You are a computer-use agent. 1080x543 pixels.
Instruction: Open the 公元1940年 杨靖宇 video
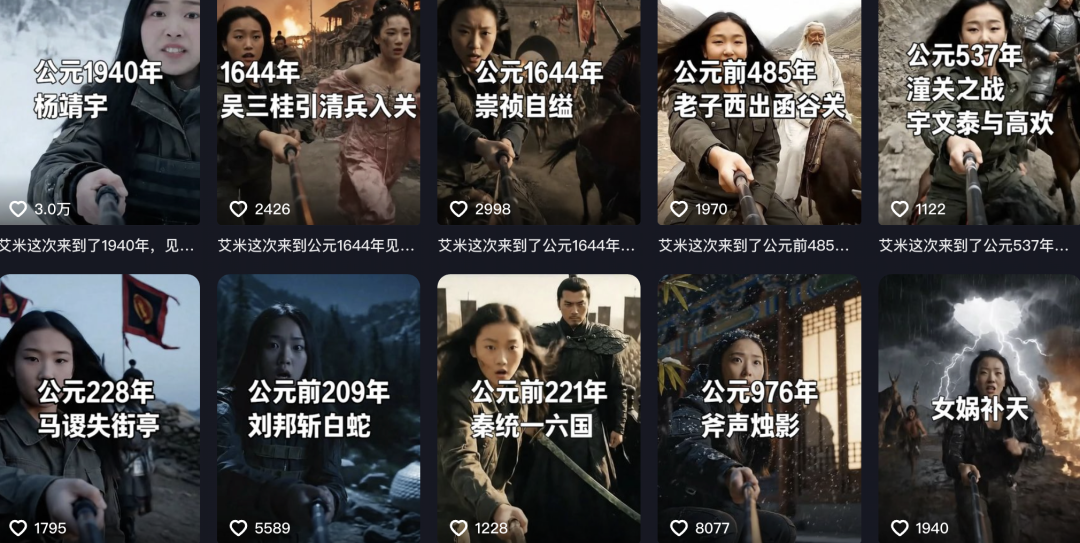[x=99, y=110]
